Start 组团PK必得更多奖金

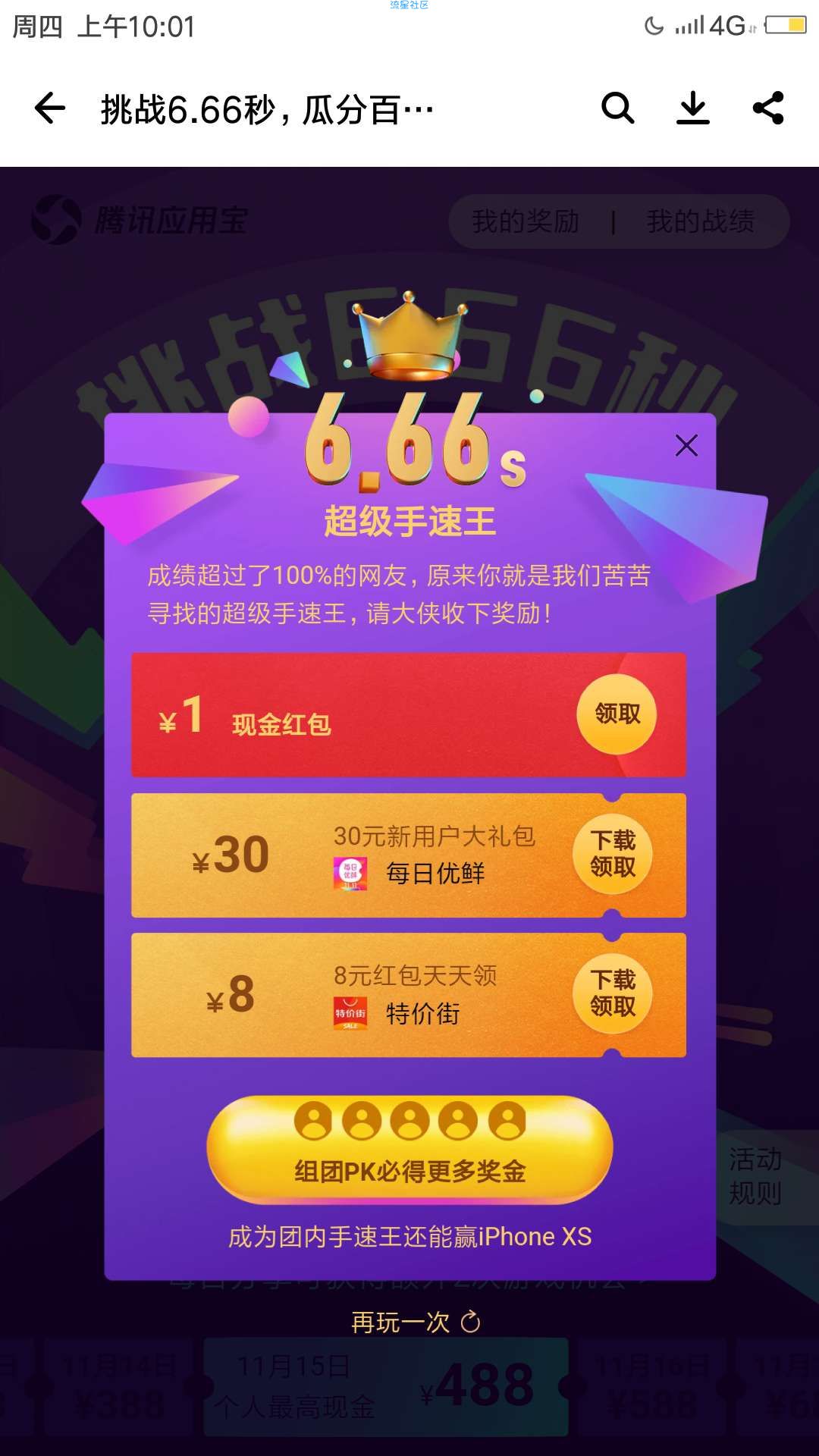[x=409, y=1150]
